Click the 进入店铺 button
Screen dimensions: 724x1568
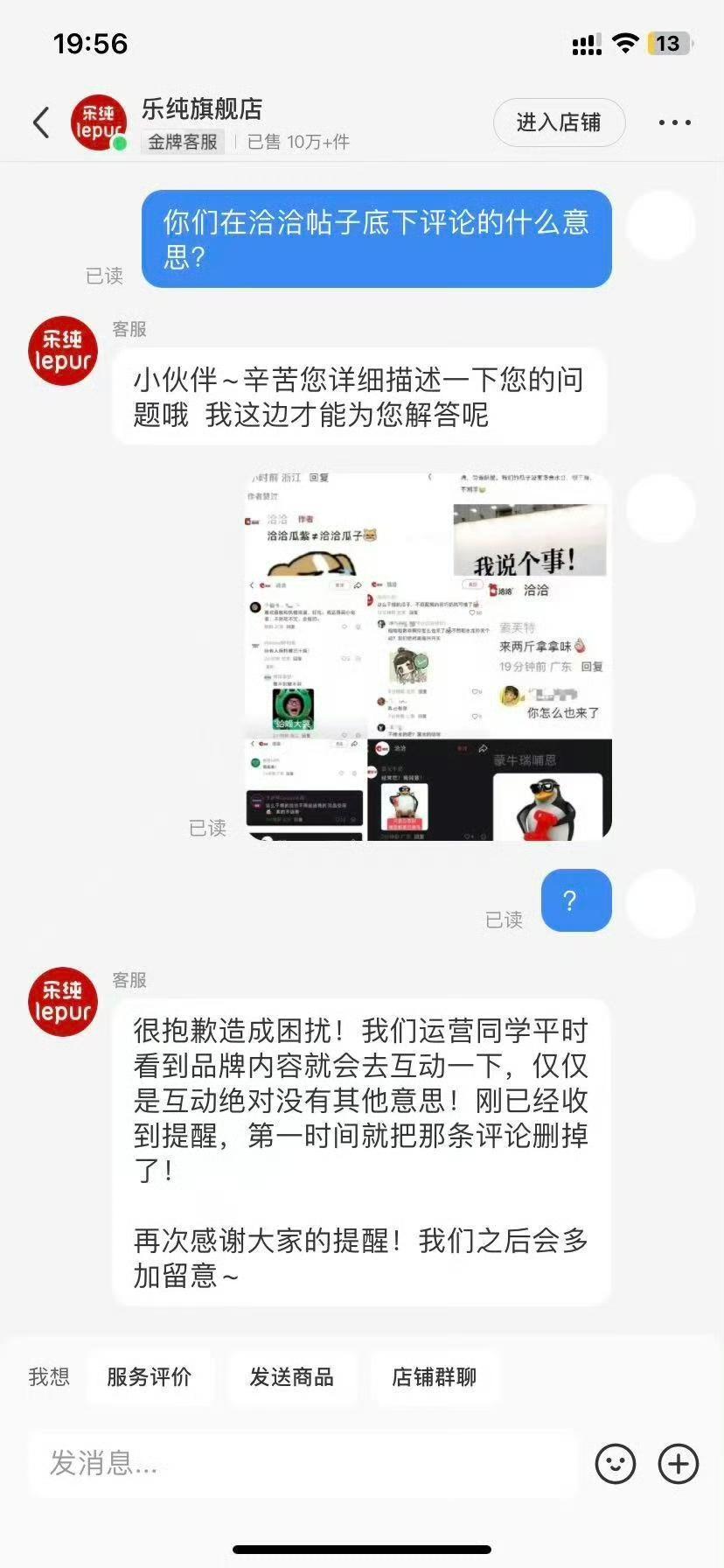(559, 122)
